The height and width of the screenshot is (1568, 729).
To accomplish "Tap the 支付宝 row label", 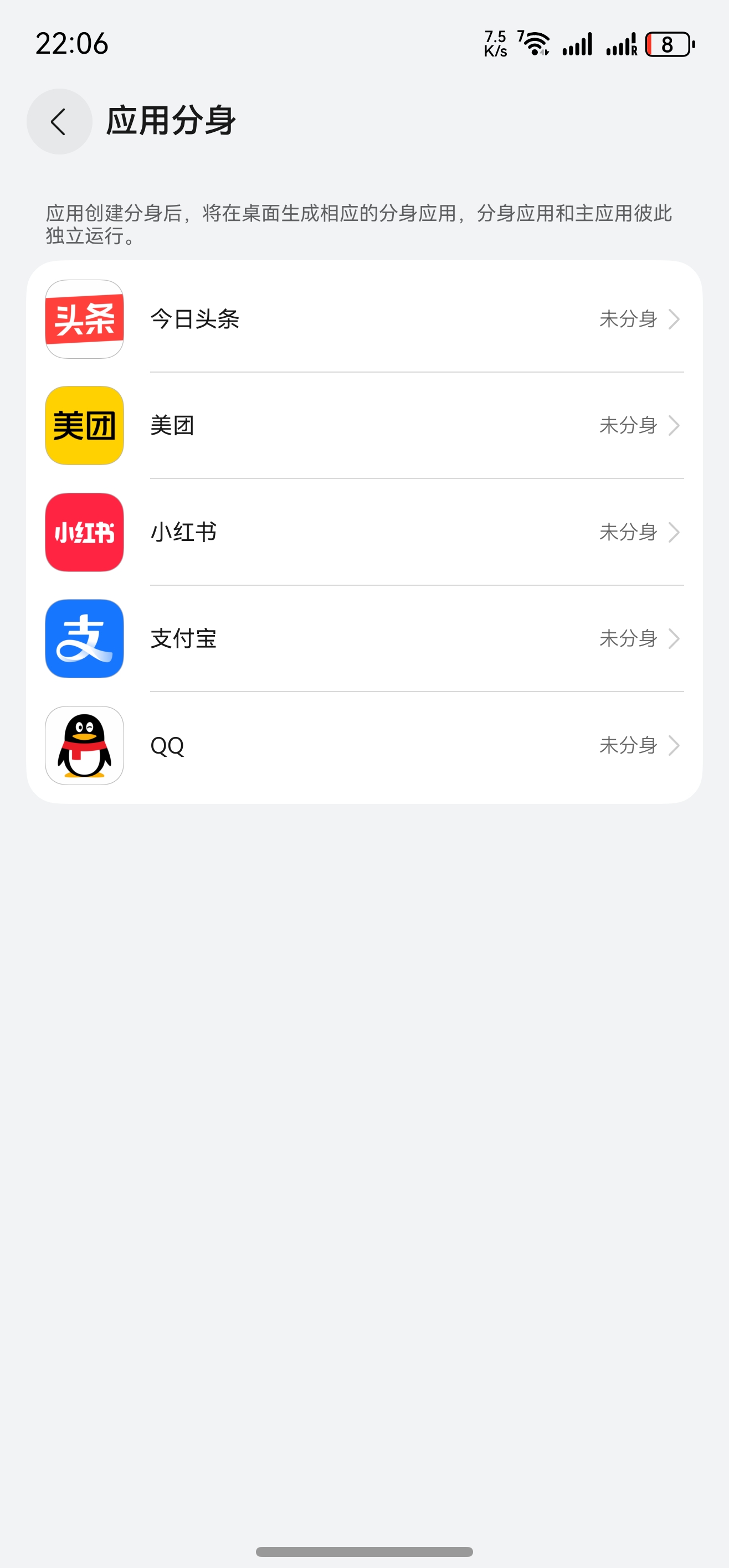I will (x=183, y=638).
